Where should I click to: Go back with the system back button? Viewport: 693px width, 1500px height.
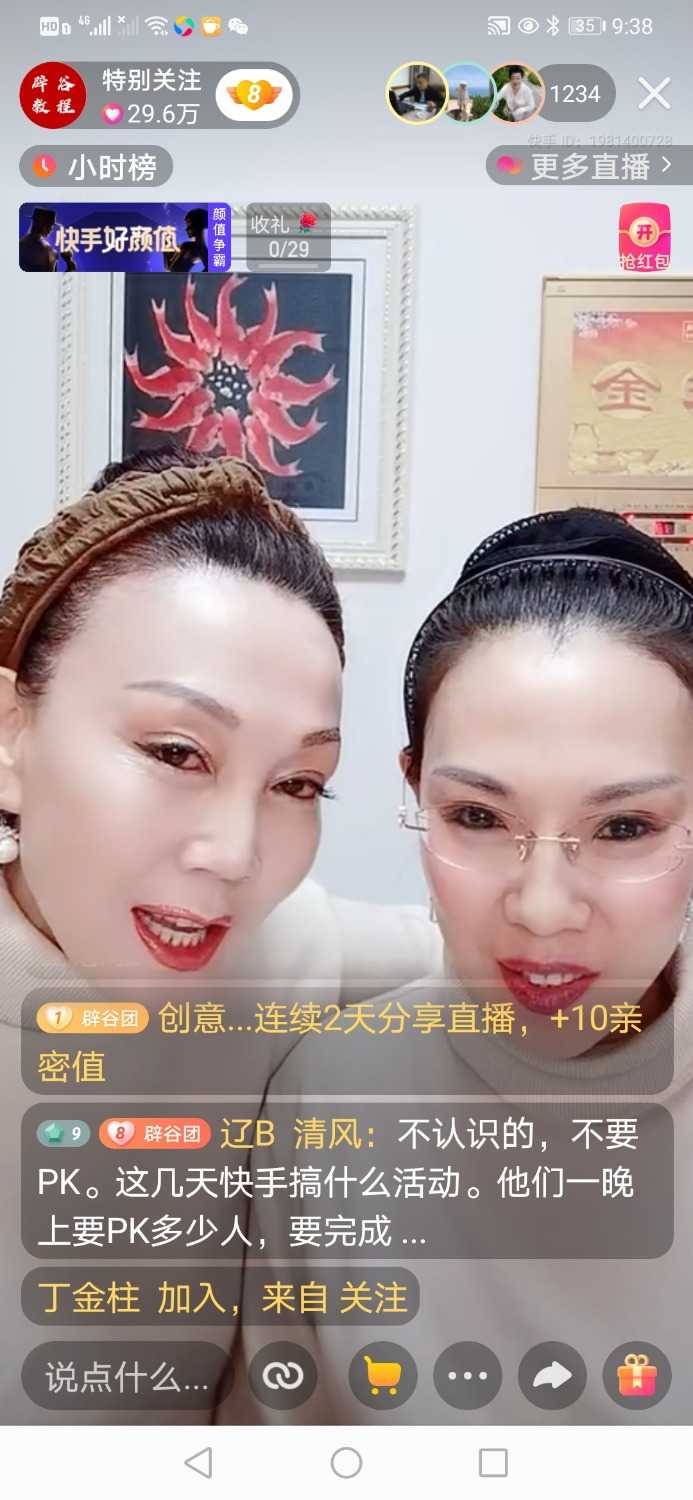click(x=198, y=1463)
